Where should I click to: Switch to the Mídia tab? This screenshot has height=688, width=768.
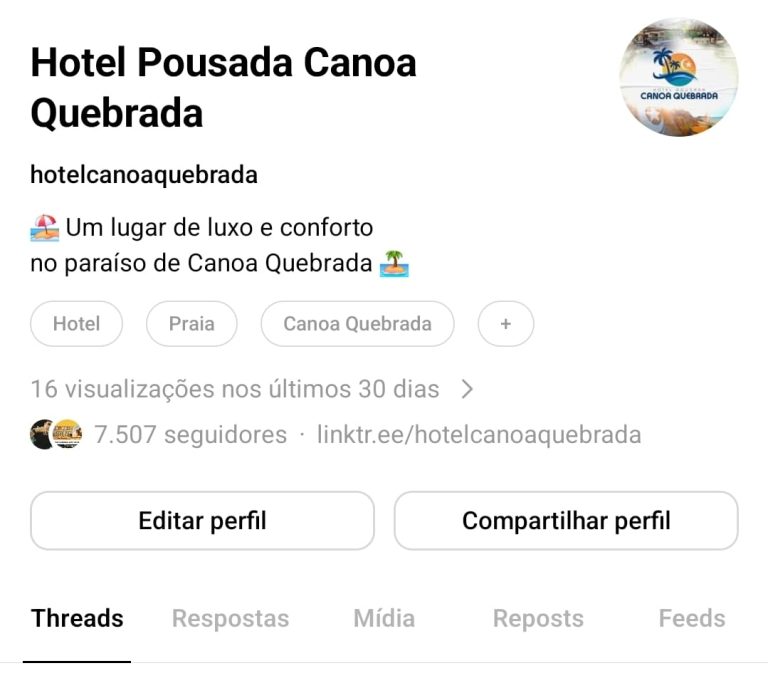coord(384,619)
